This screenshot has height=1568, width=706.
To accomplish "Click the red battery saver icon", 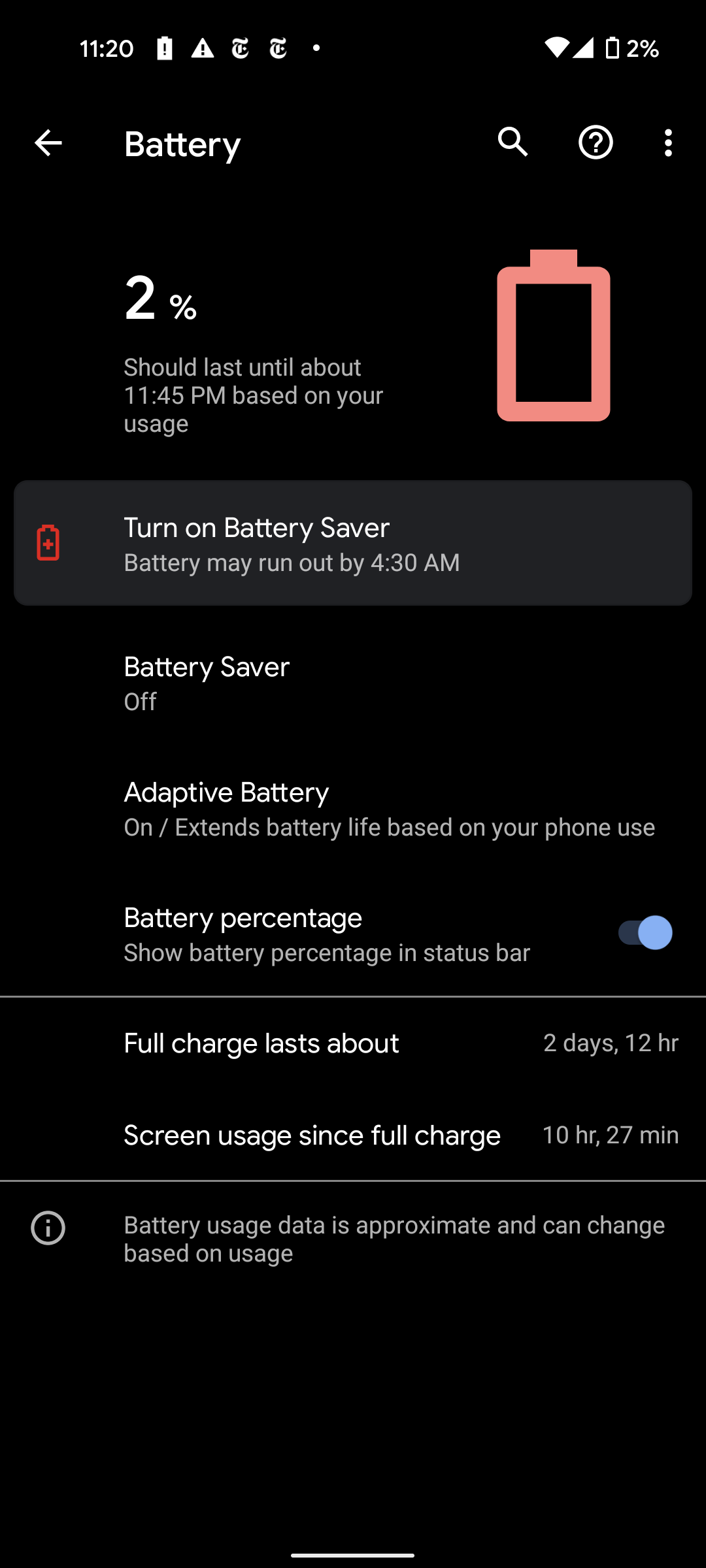I will [48, 542].
